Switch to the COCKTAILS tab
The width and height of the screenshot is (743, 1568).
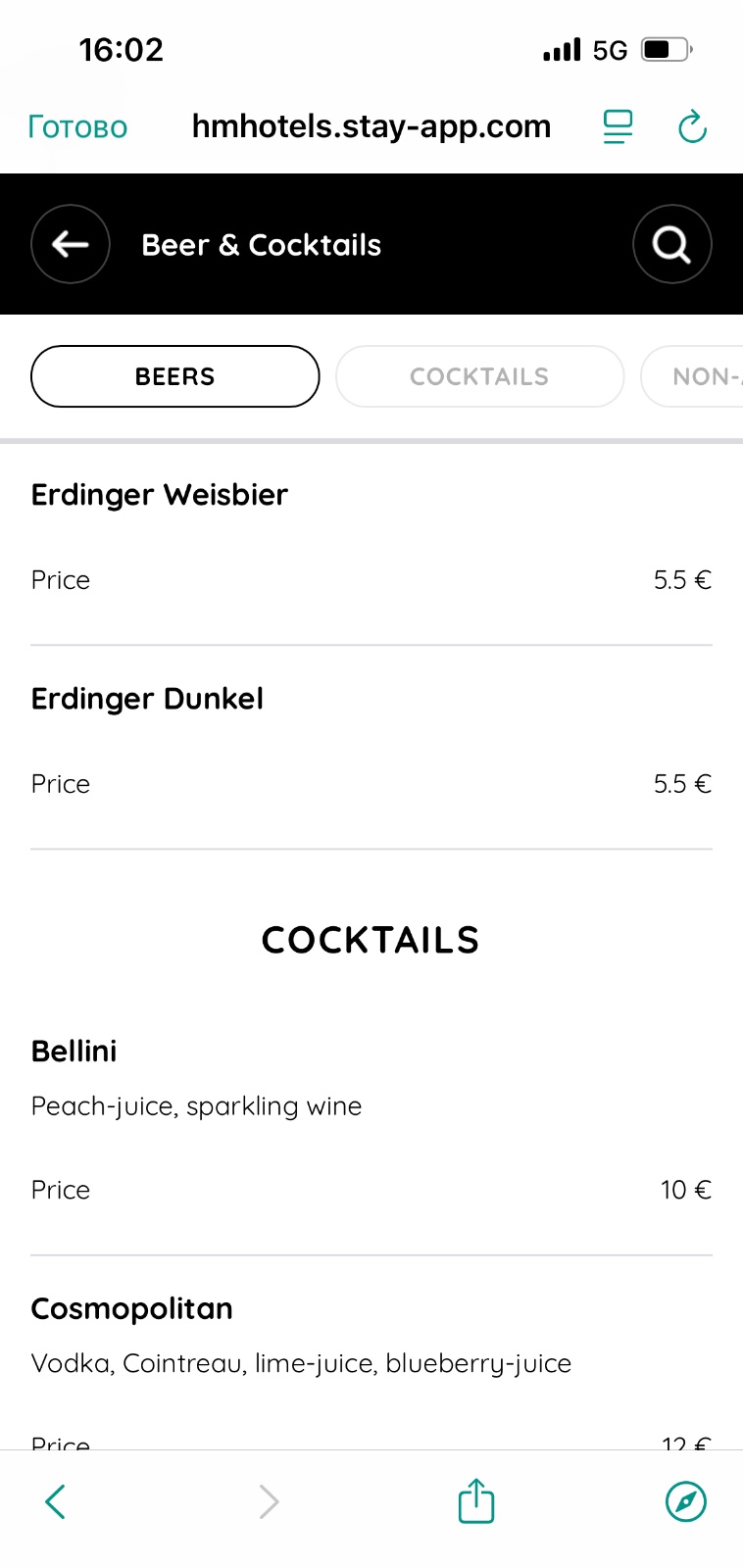coord(479,376)
